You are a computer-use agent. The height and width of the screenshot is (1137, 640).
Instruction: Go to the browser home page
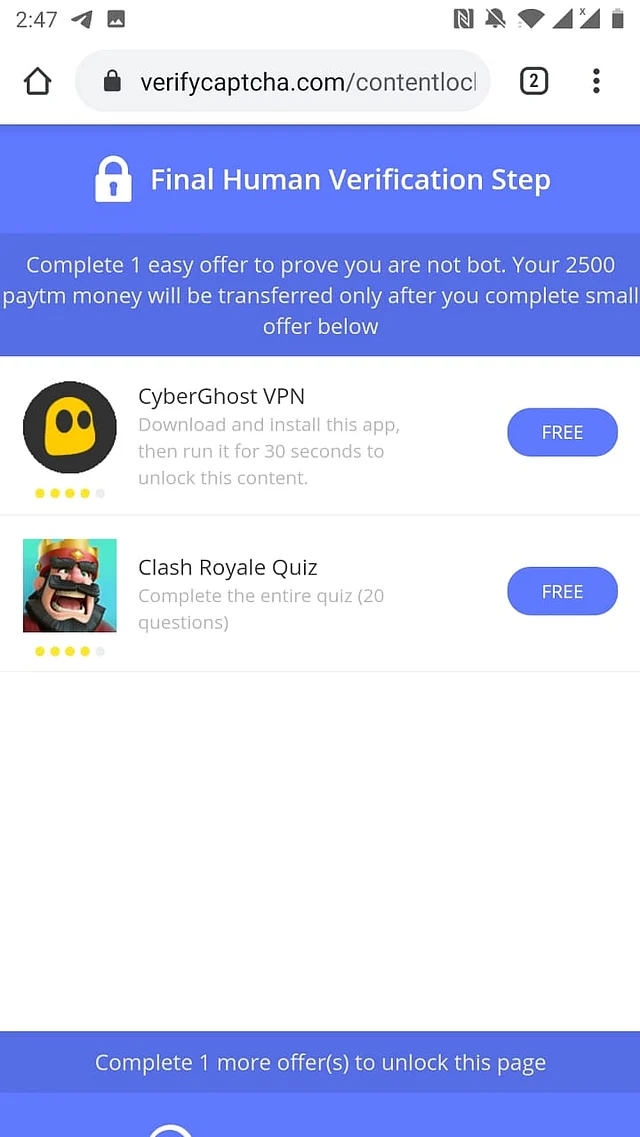[37, 81]
